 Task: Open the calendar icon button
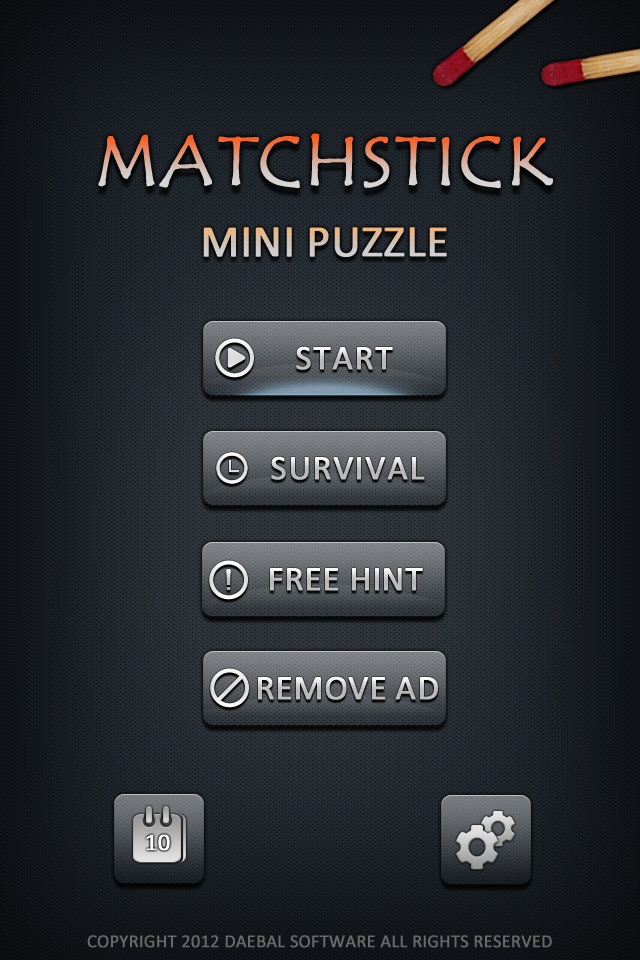[158, 838]
